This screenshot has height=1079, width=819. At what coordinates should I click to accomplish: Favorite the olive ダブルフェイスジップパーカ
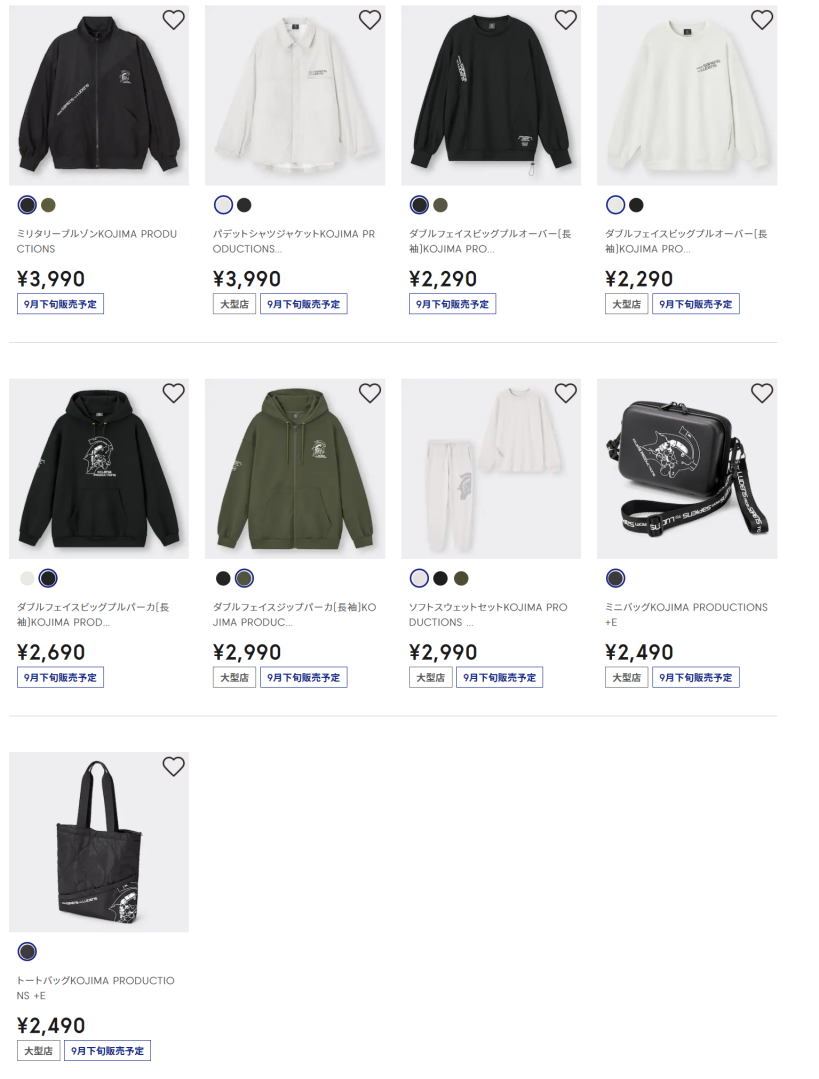[x=369, y=393]
